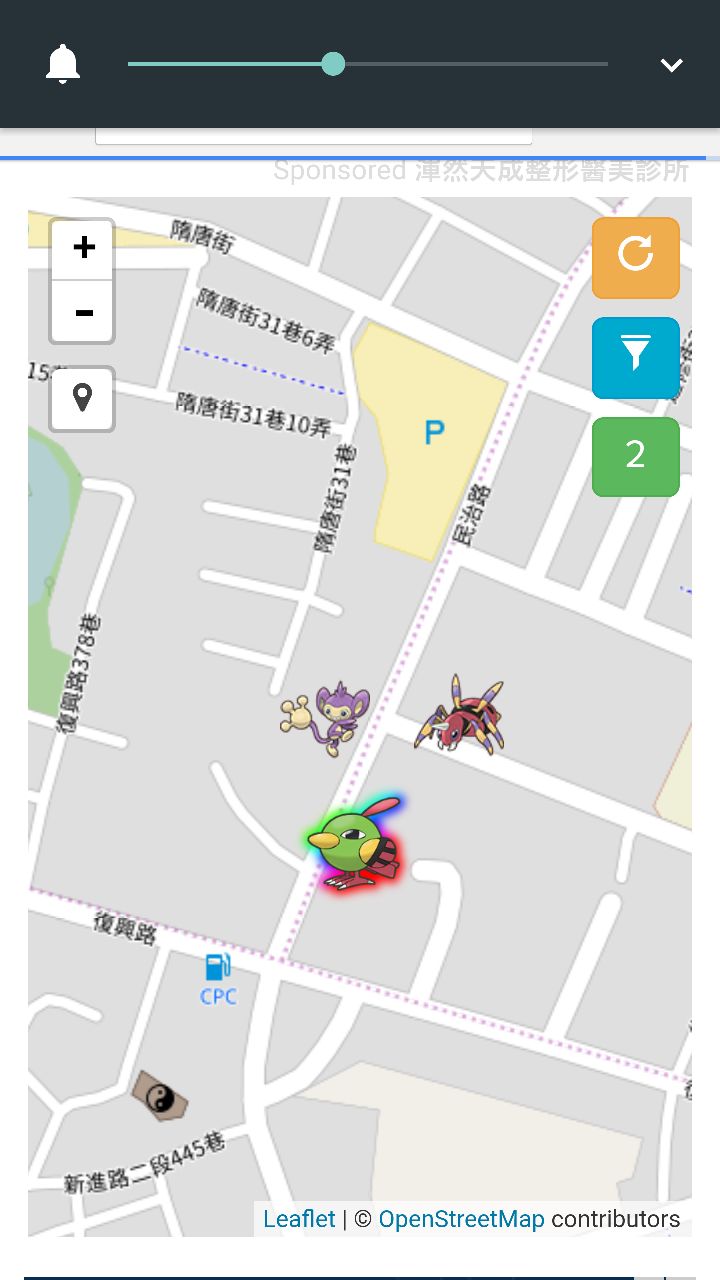Select the Ariados spider marker
Image resolution: width=720 pixels, height=1280 pixels.
tap(462, 714)
